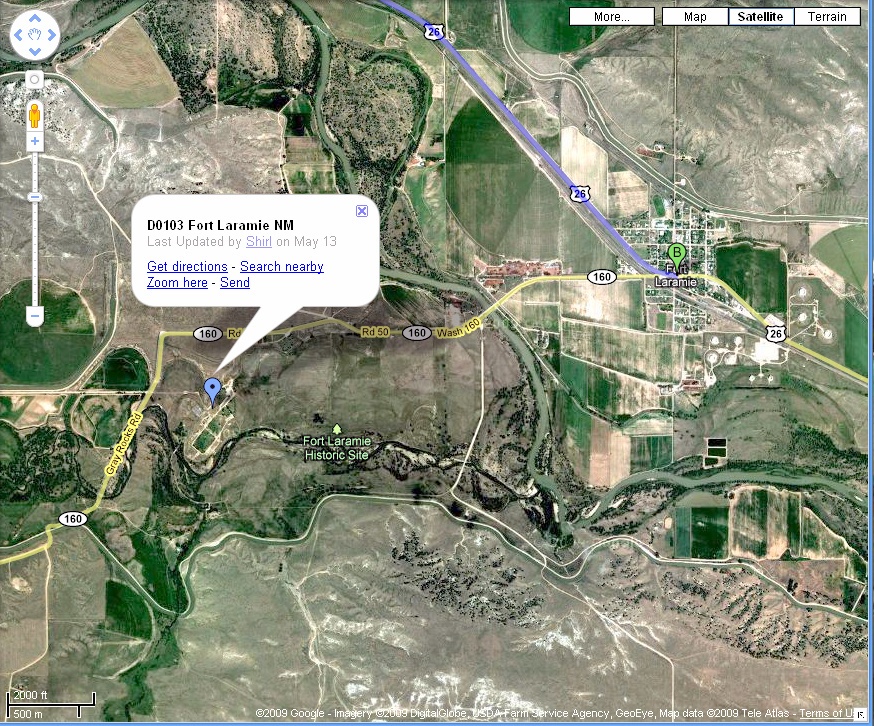Switch to Map view
The image size is (874, 726).
point(694,16)
